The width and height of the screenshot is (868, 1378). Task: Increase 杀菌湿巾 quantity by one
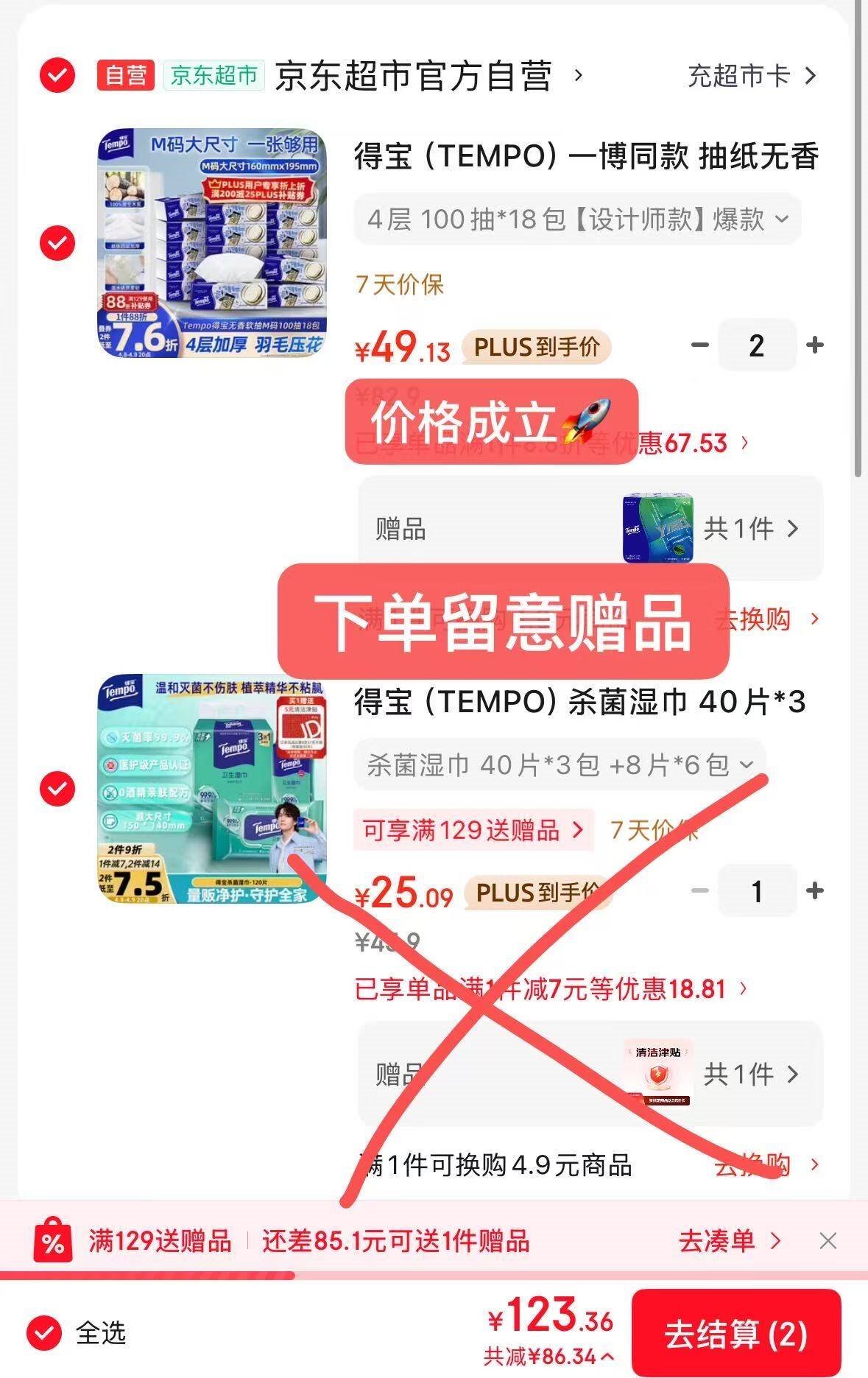point(814,891)
